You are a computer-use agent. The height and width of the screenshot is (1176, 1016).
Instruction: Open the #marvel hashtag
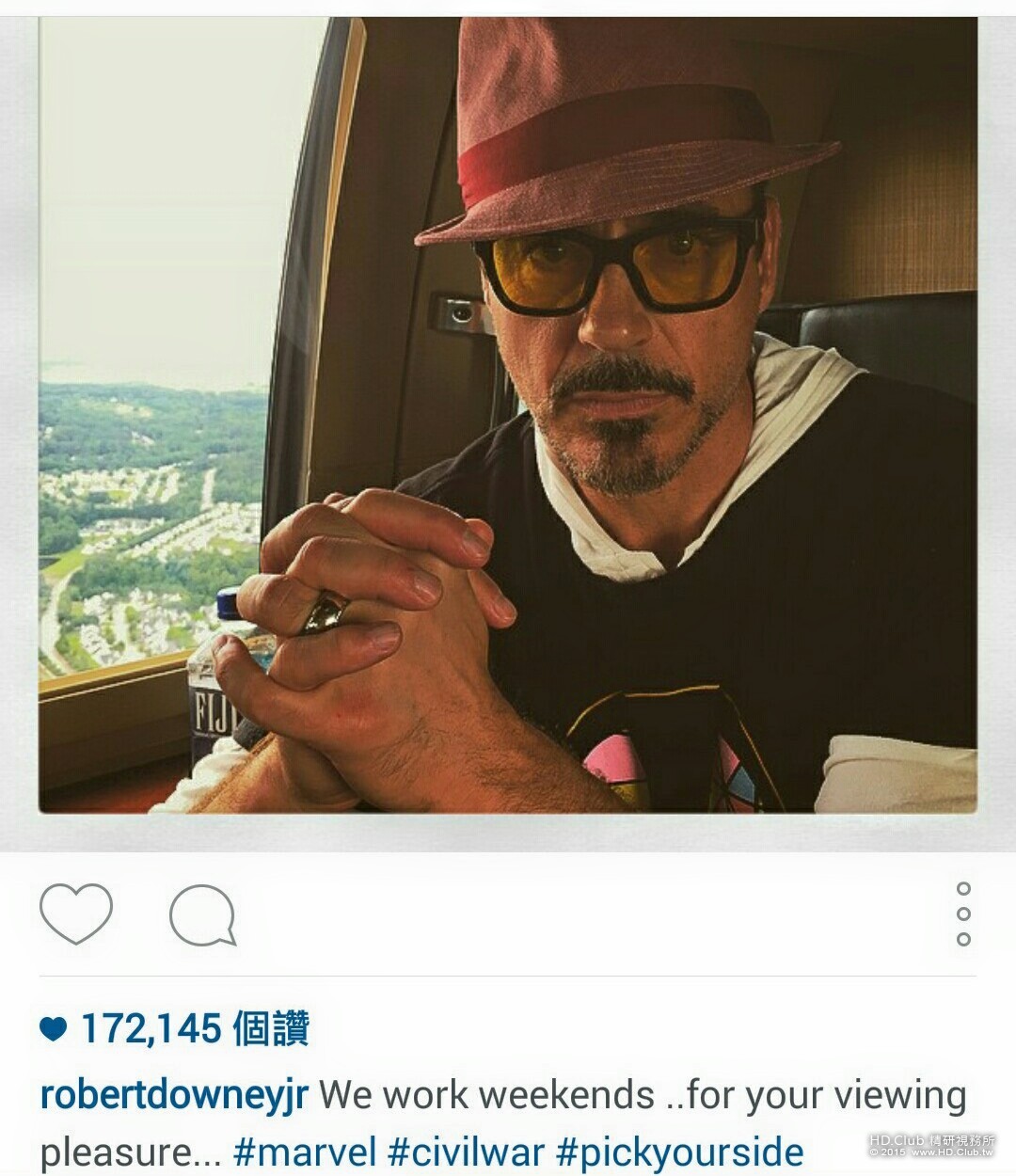(304, 1152)
